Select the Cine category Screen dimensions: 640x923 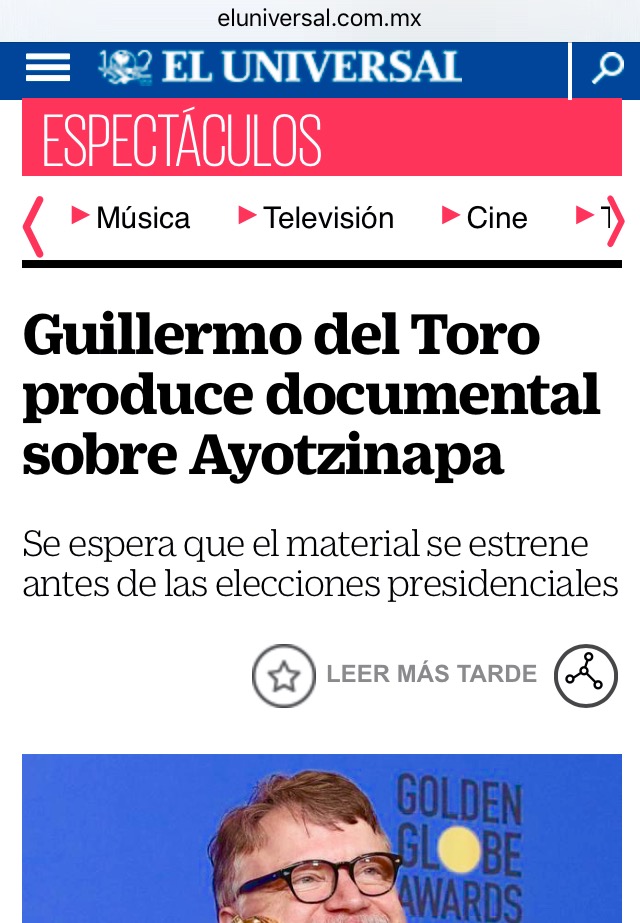click(485, 217)
